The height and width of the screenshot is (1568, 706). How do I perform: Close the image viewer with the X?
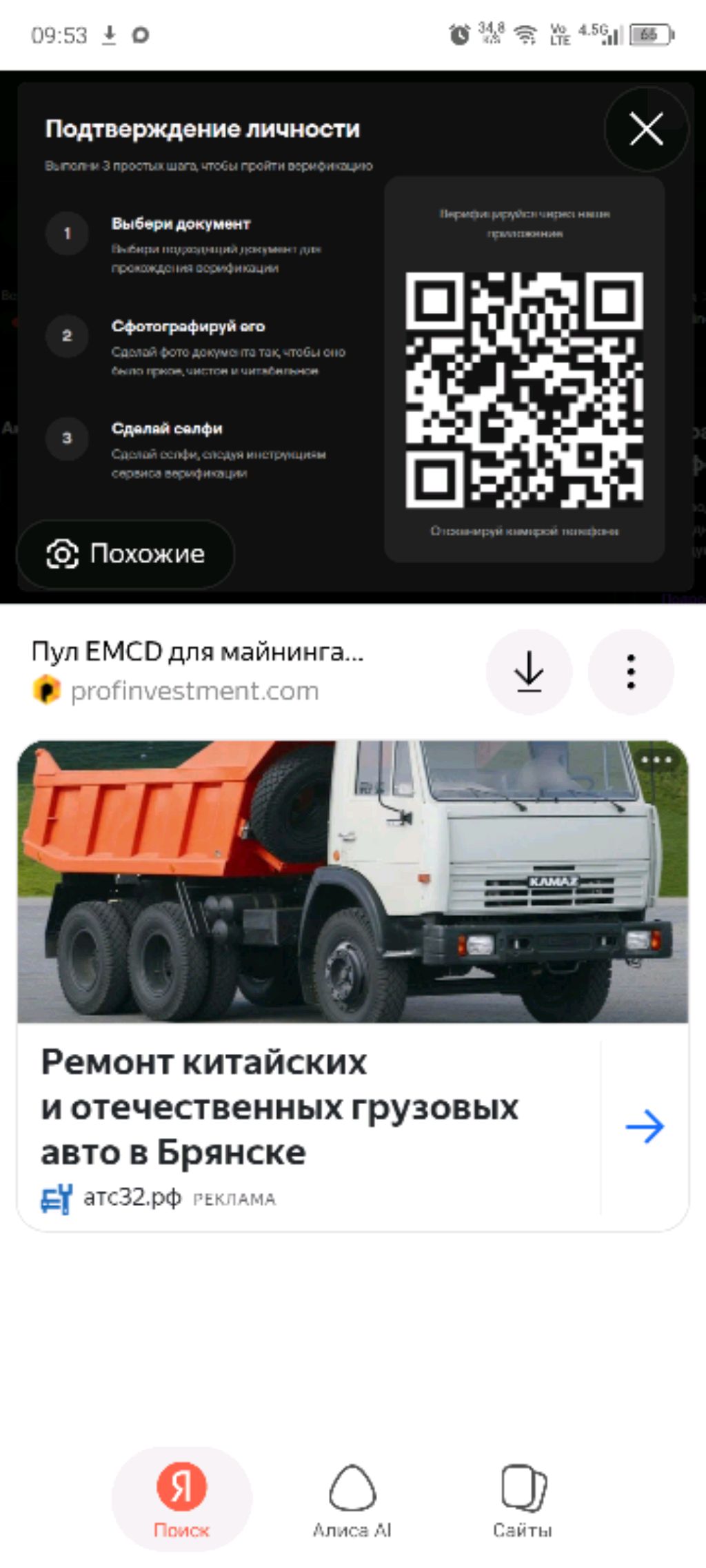point(646,129)
